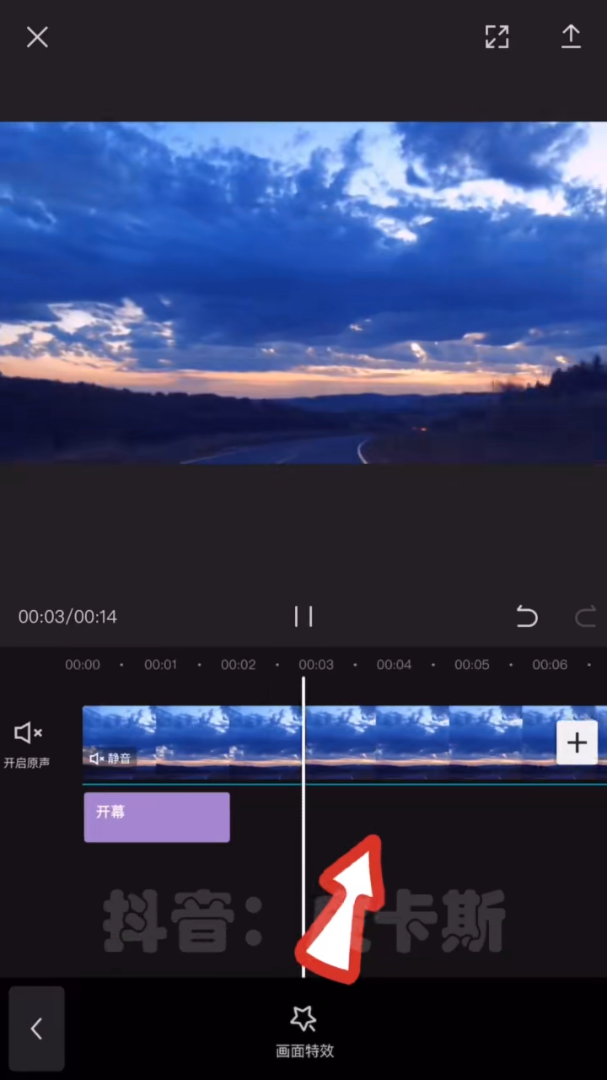Close the video editor
Image resolution: width=607 pixels, height=1080 pixels.
(x=37, y=38)
